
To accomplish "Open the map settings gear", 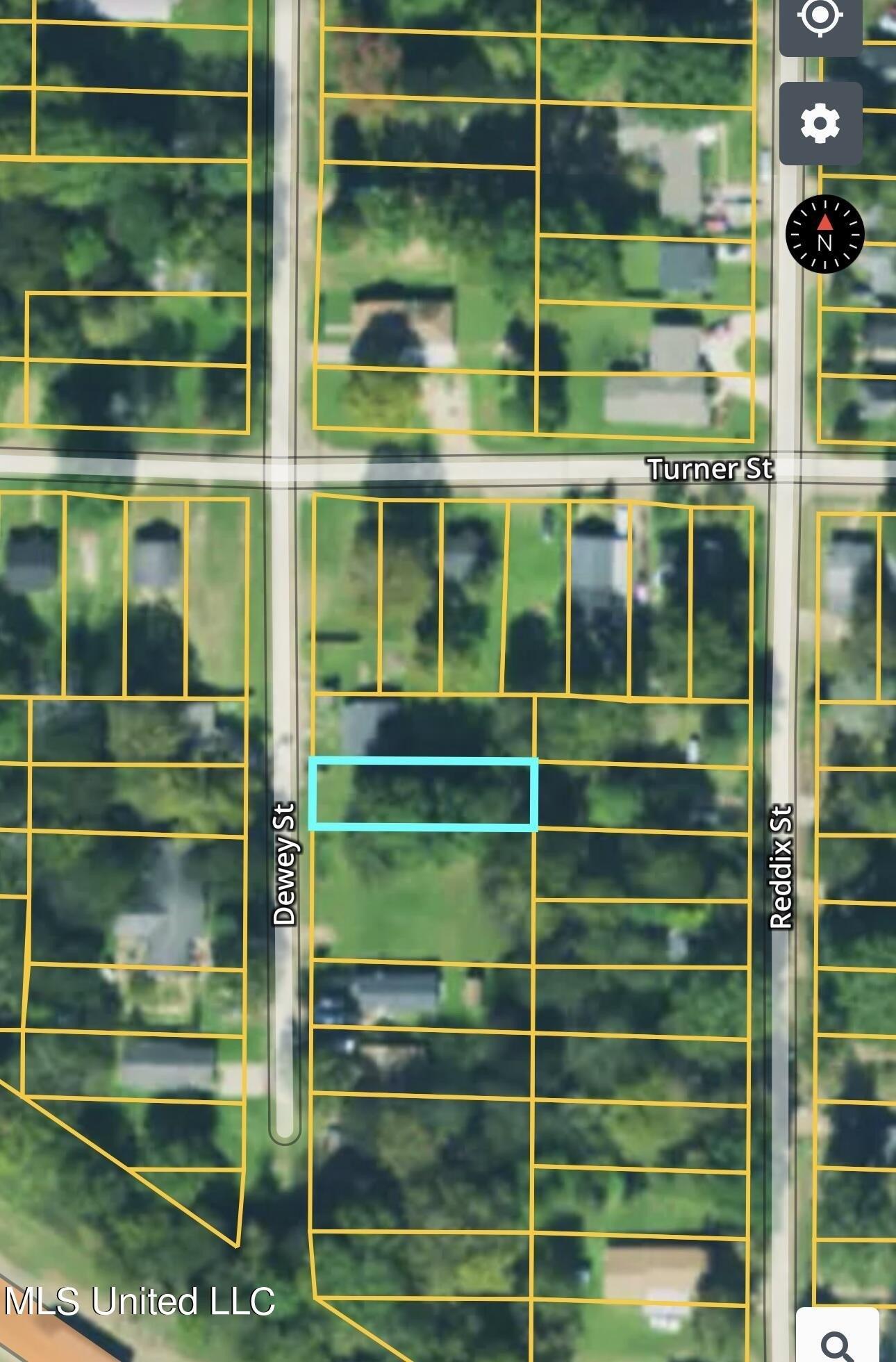I will pyautogui.click(x=820, y=124).
